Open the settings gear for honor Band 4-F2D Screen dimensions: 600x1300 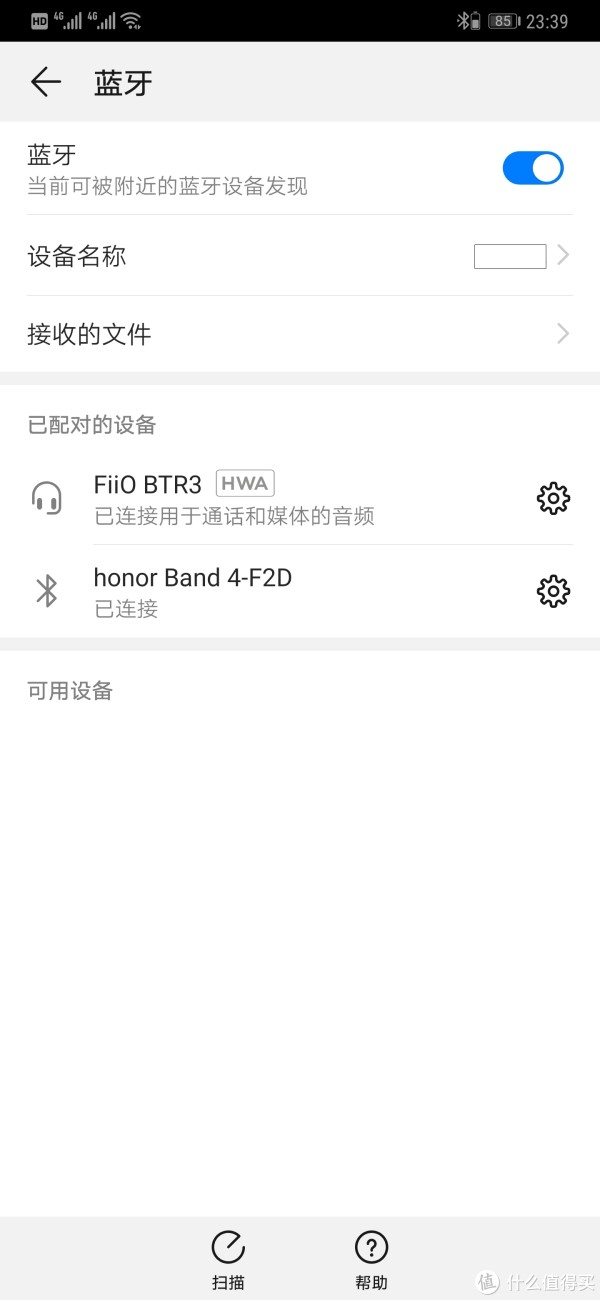tap(553, 591)
